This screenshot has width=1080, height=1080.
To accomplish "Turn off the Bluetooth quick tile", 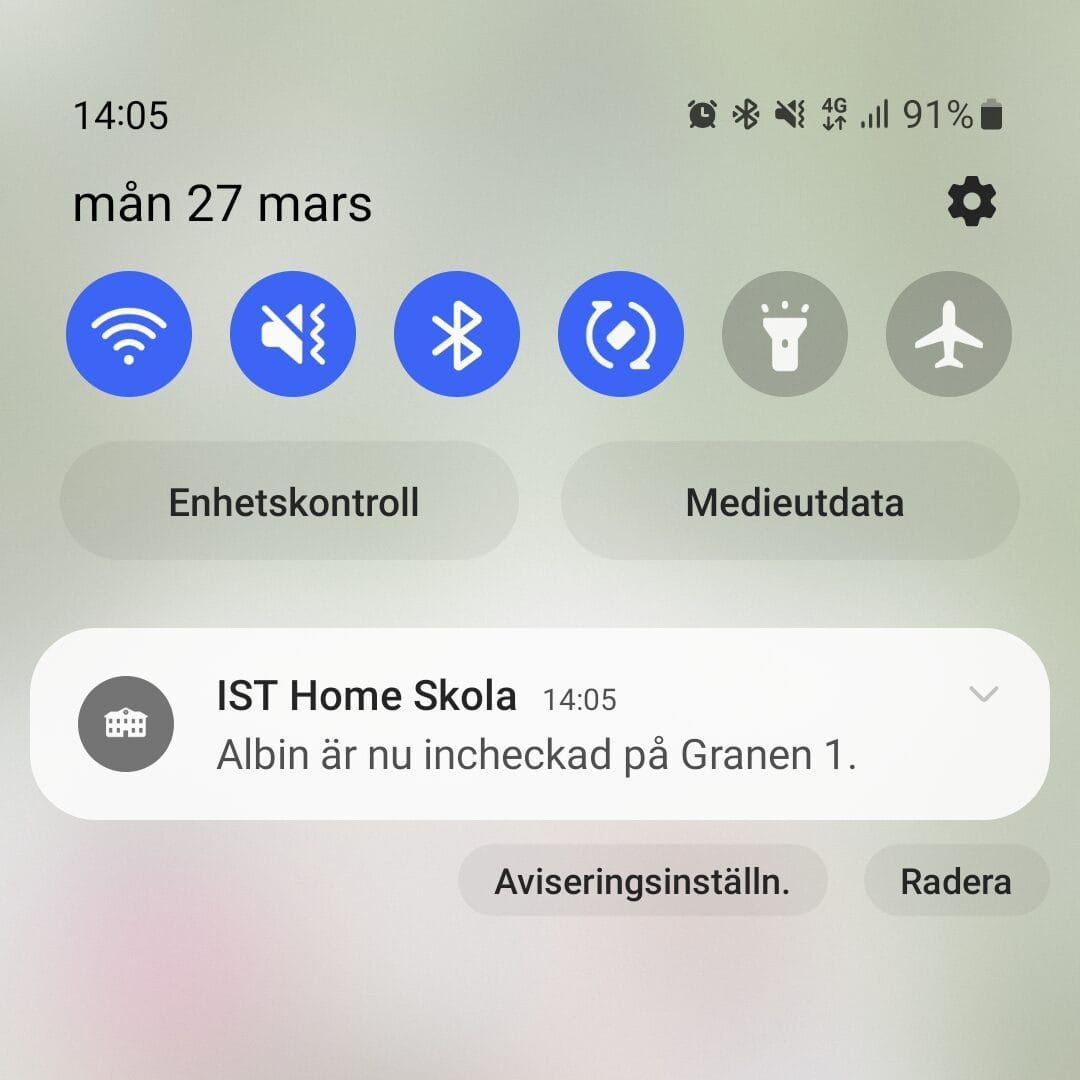I will [457, 334].
